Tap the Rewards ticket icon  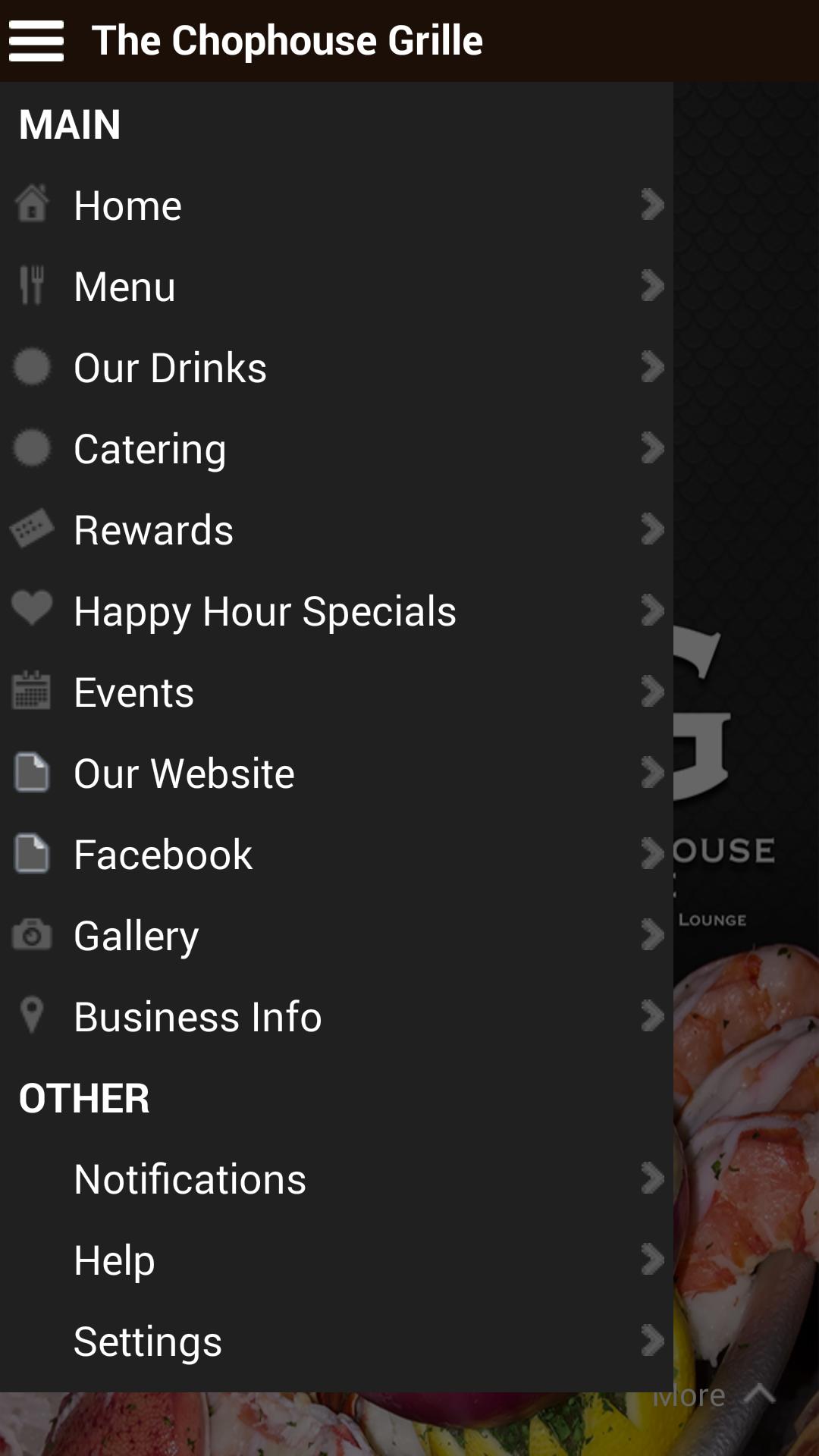(x=32, y=529)
